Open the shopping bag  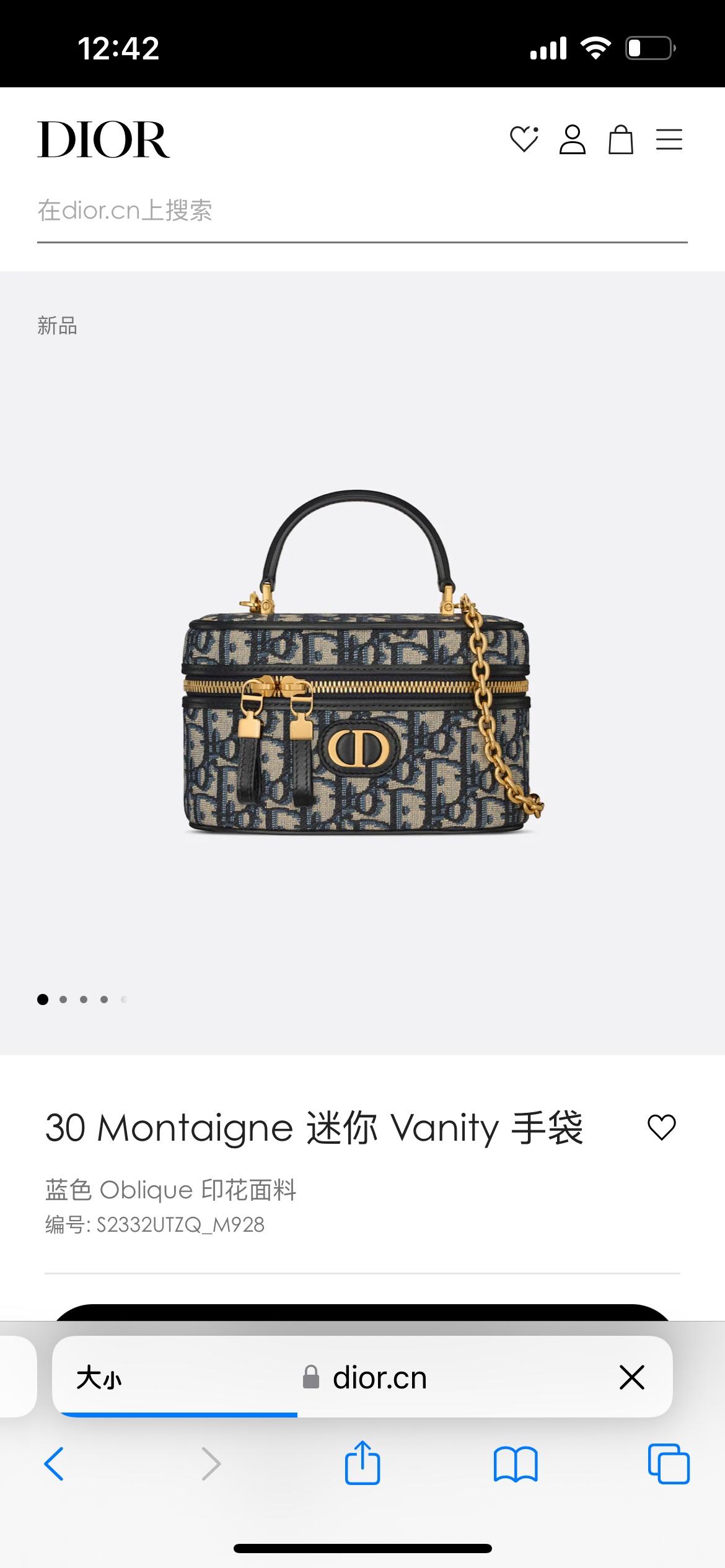click(x=620, y=139)
